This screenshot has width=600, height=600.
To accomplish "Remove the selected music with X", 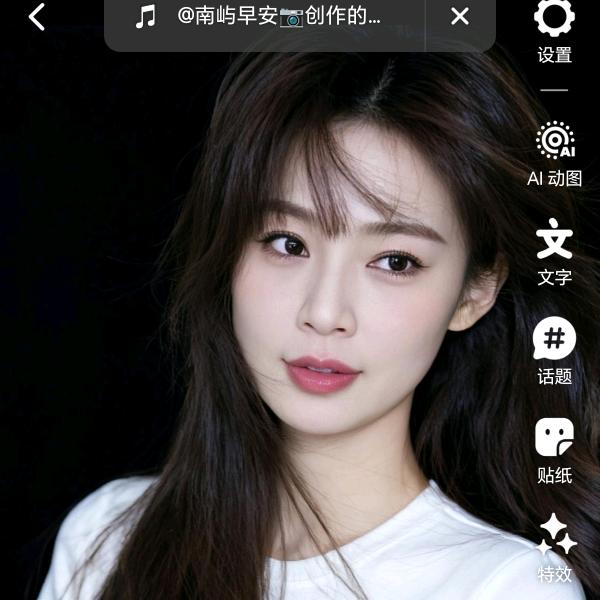I will [460, 17].
